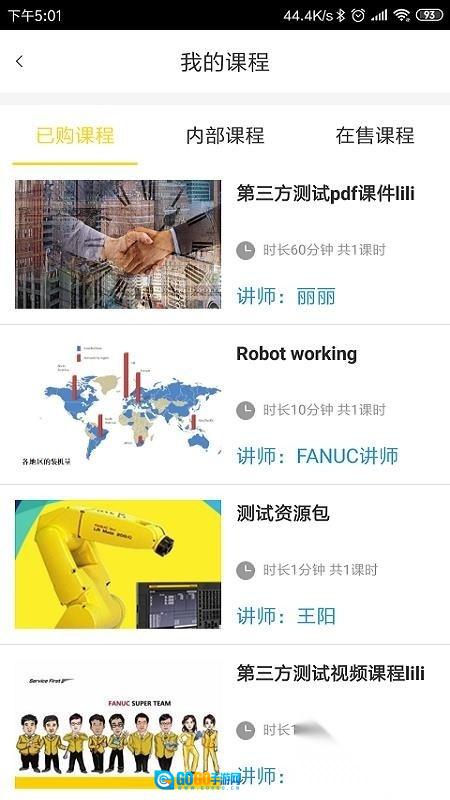Open course 第三方测试视频课程lili
Image resolution: width=450 pixels, height=800 pixels.
225,722
